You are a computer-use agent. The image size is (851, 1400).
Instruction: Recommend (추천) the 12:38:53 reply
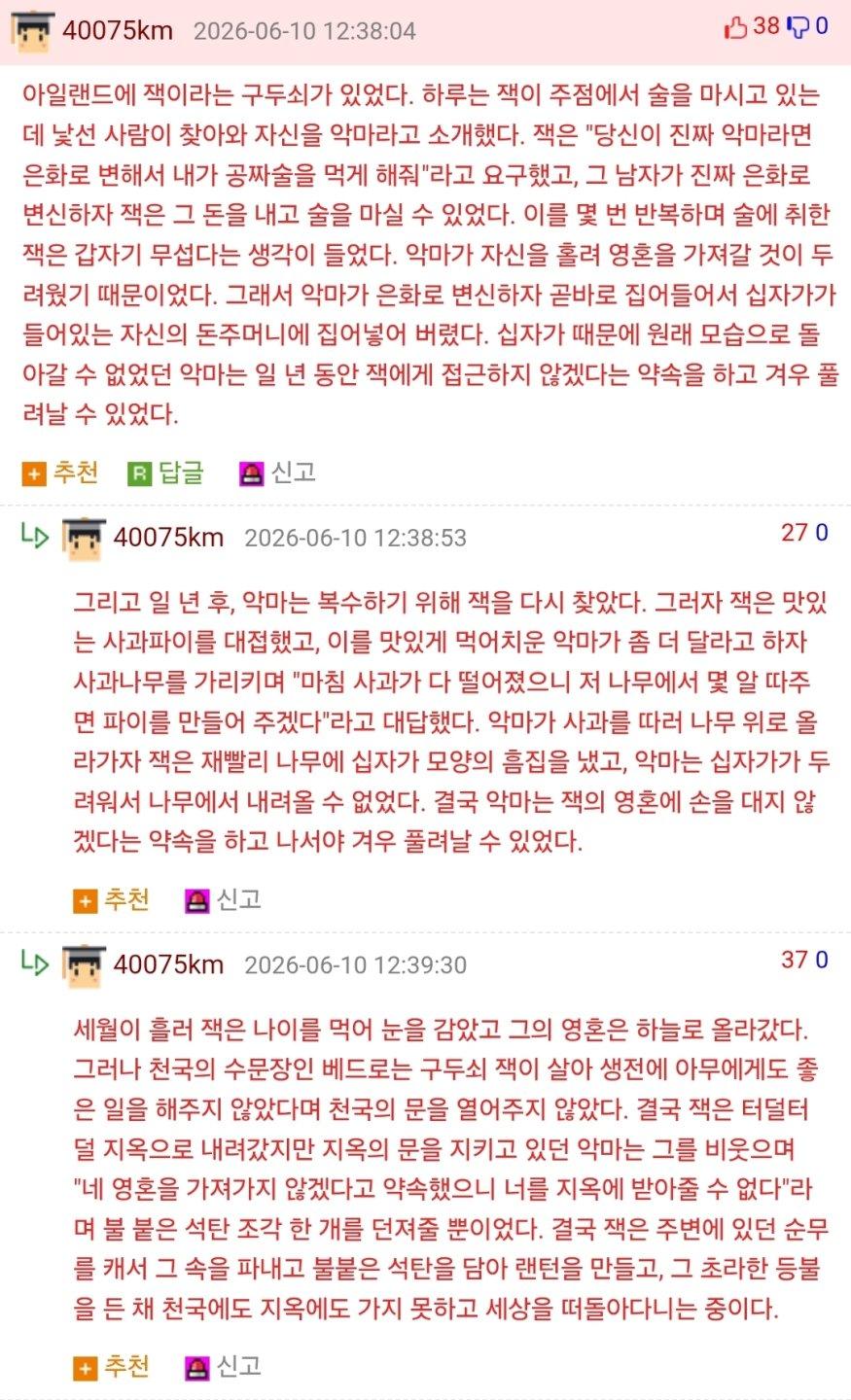(x=111, y=899)
